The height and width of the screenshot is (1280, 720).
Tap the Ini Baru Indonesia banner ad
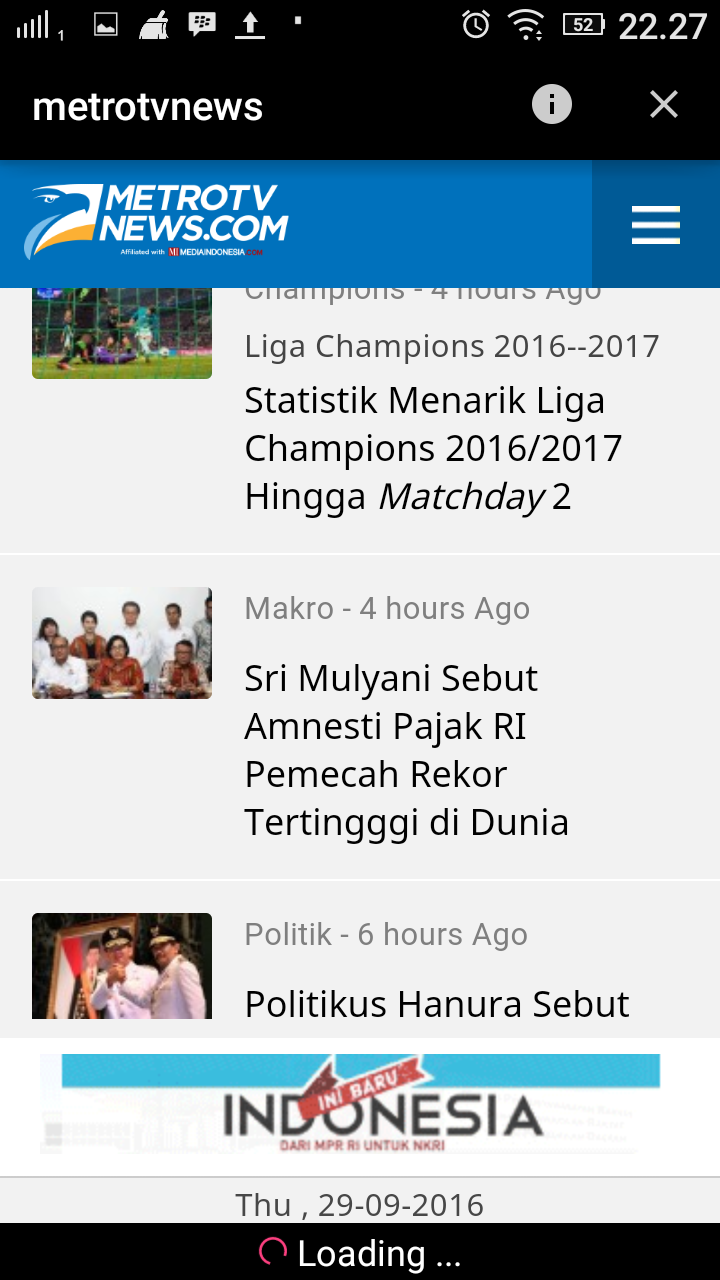click(360, 1106)
